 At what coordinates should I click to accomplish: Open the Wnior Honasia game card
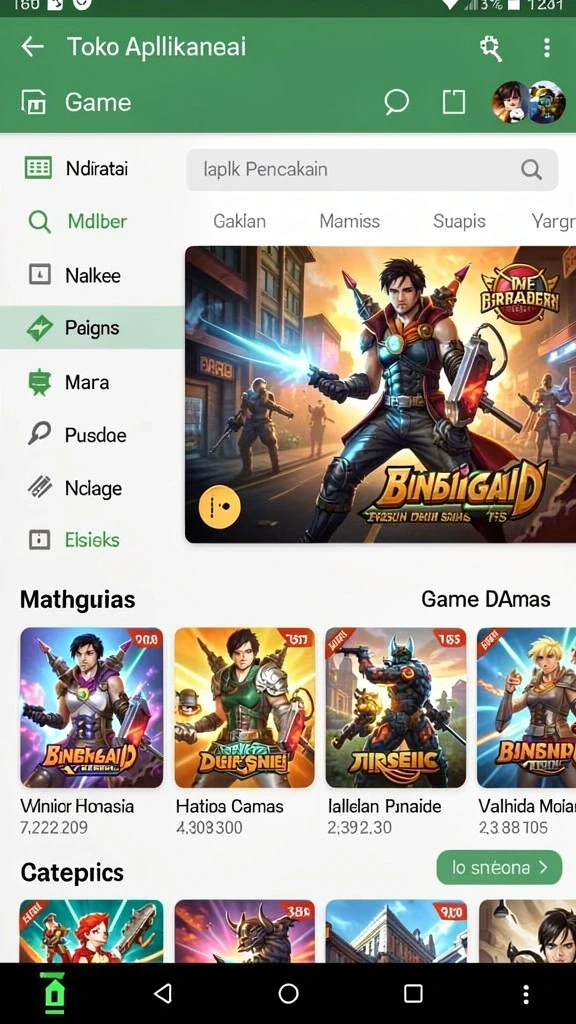pos(91,731)
